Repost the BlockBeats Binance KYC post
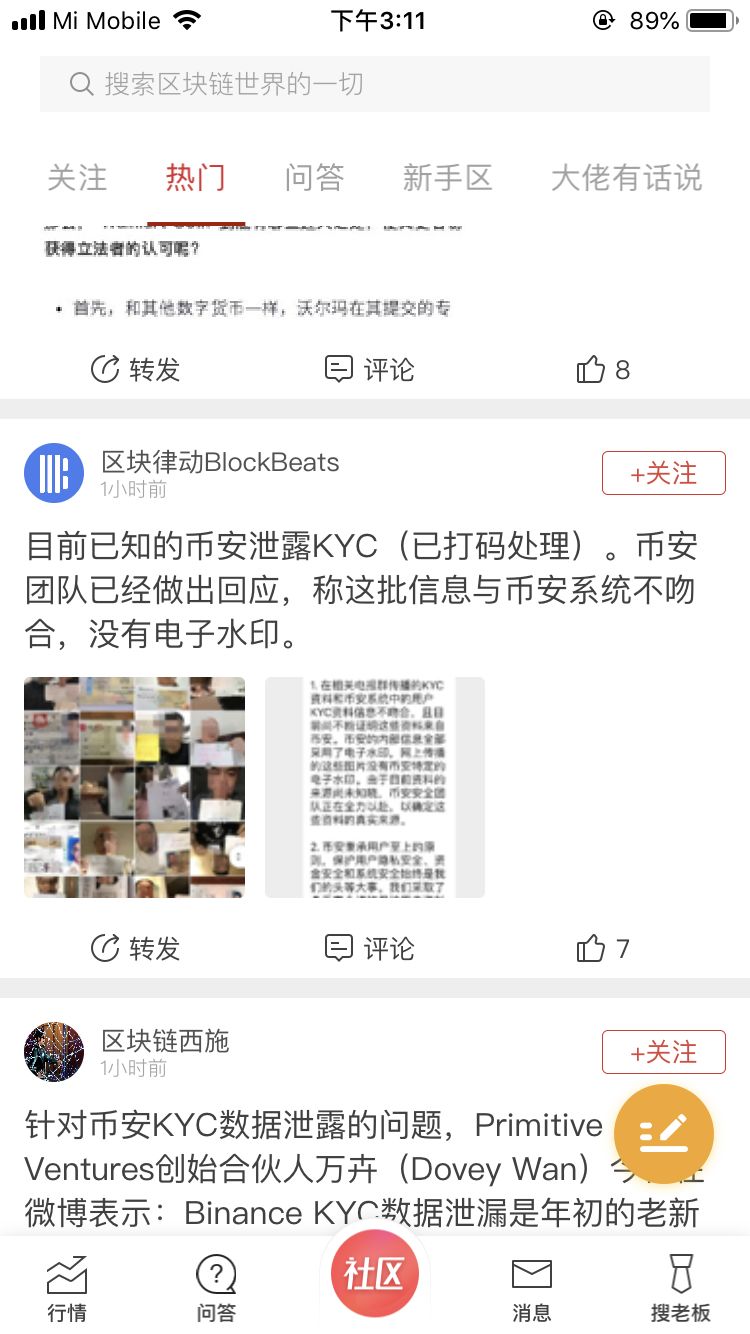Viewport: 750px width, 1334px height. pyautogui.click(x=135, y=948)
